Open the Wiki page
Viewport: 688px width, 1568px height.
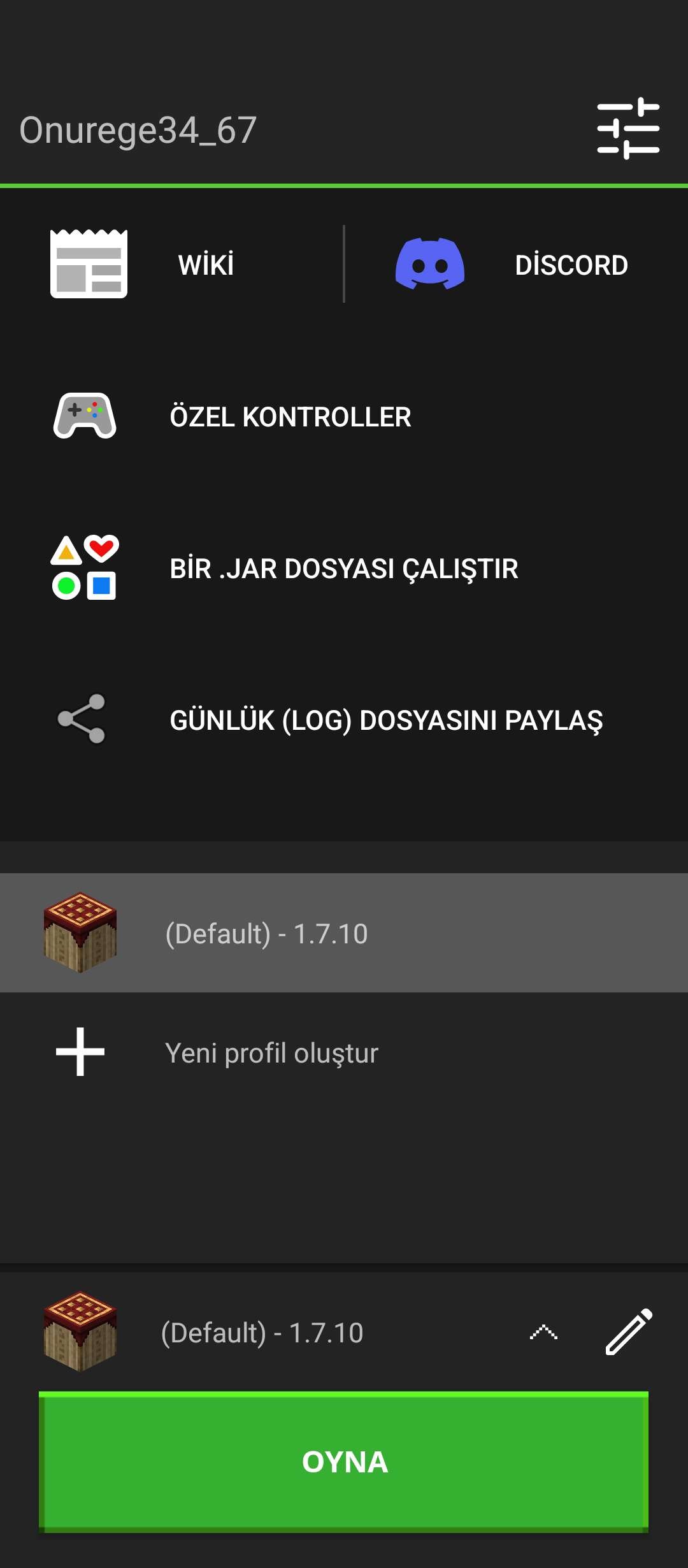pos(172,264)
